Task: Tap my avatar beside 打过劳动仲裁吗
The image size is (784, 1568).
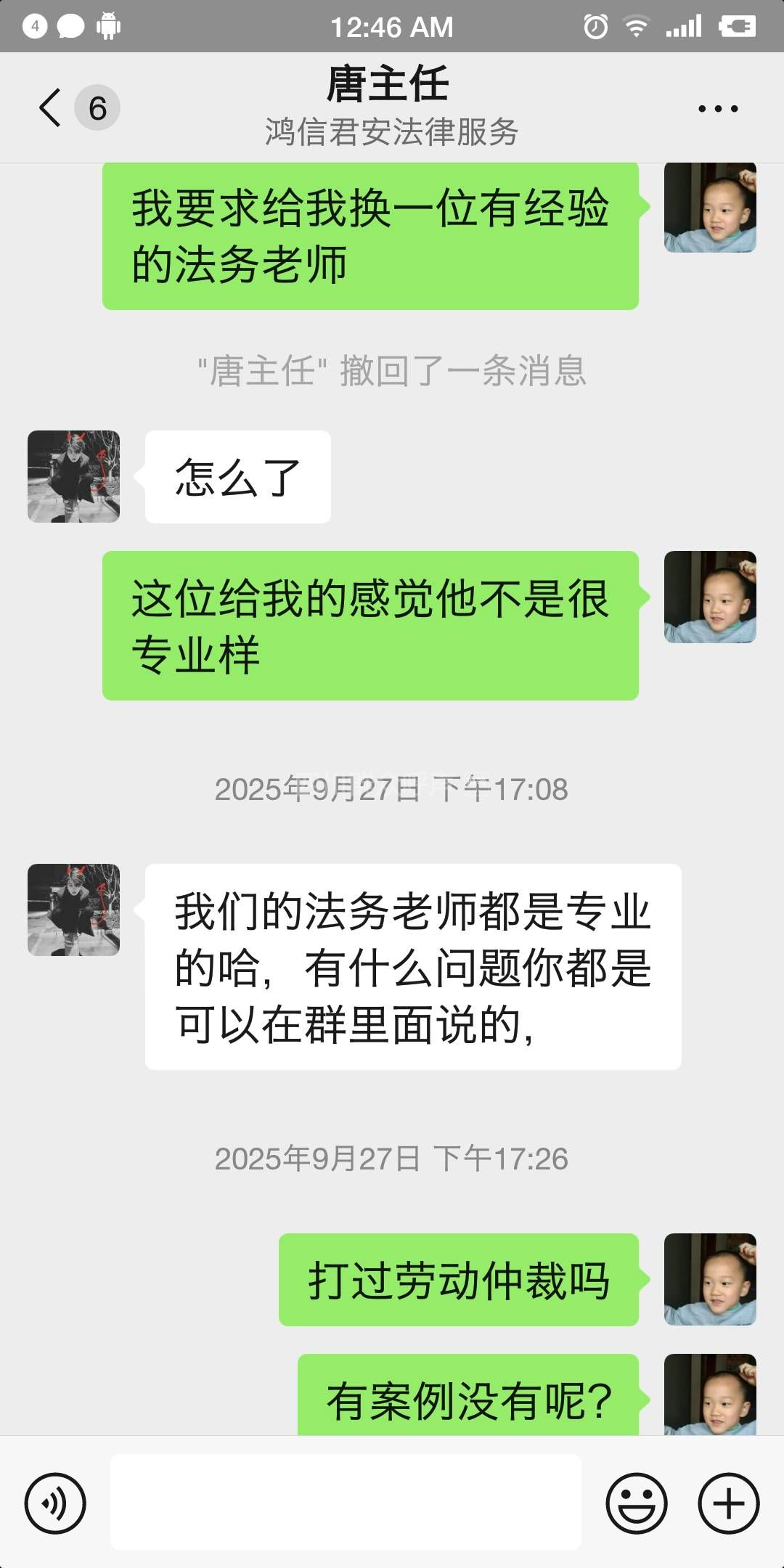Action: [710, 1279]
